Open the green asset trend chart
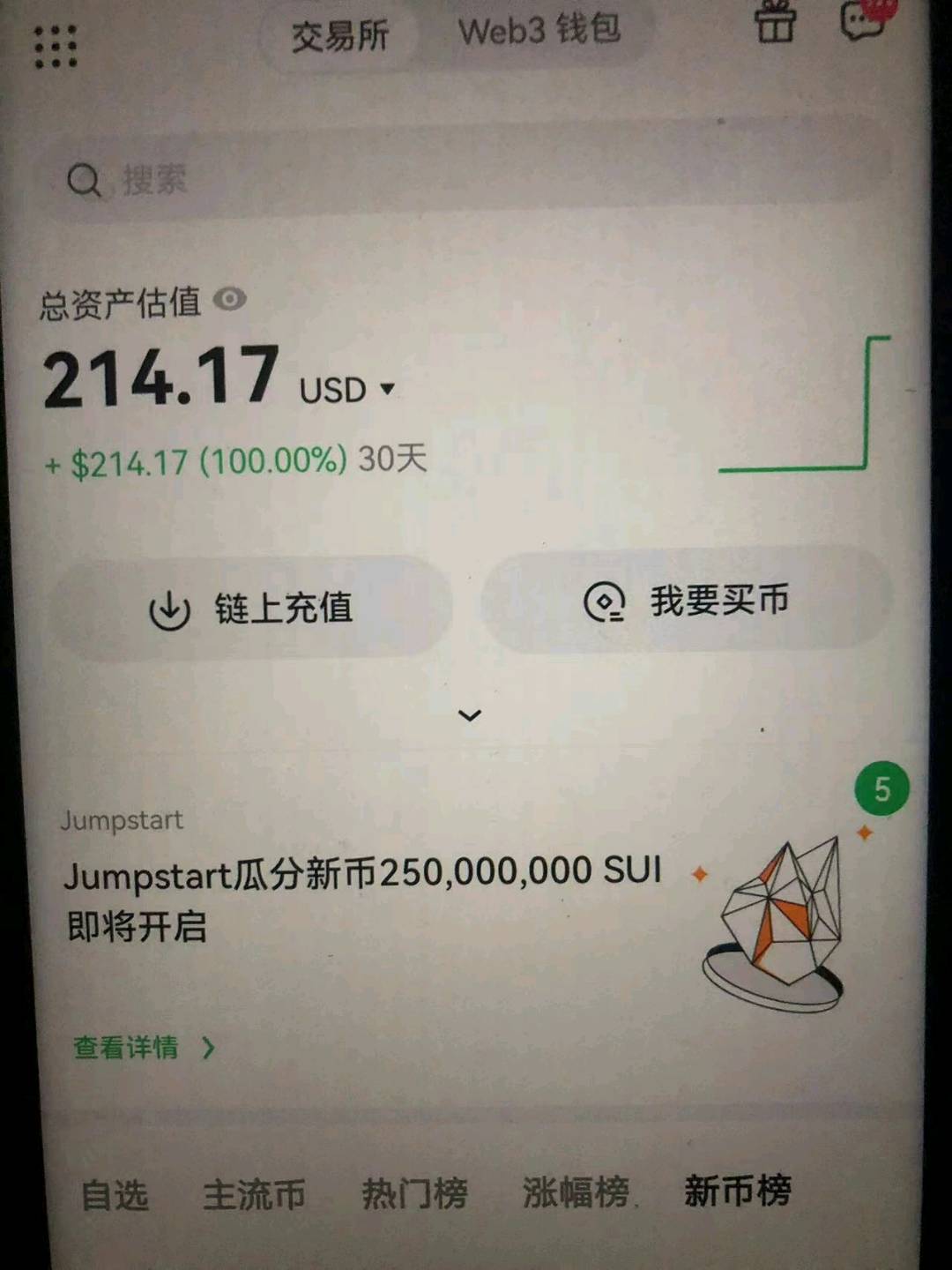This screenshot has width=952, height=1270. (804, 404)
